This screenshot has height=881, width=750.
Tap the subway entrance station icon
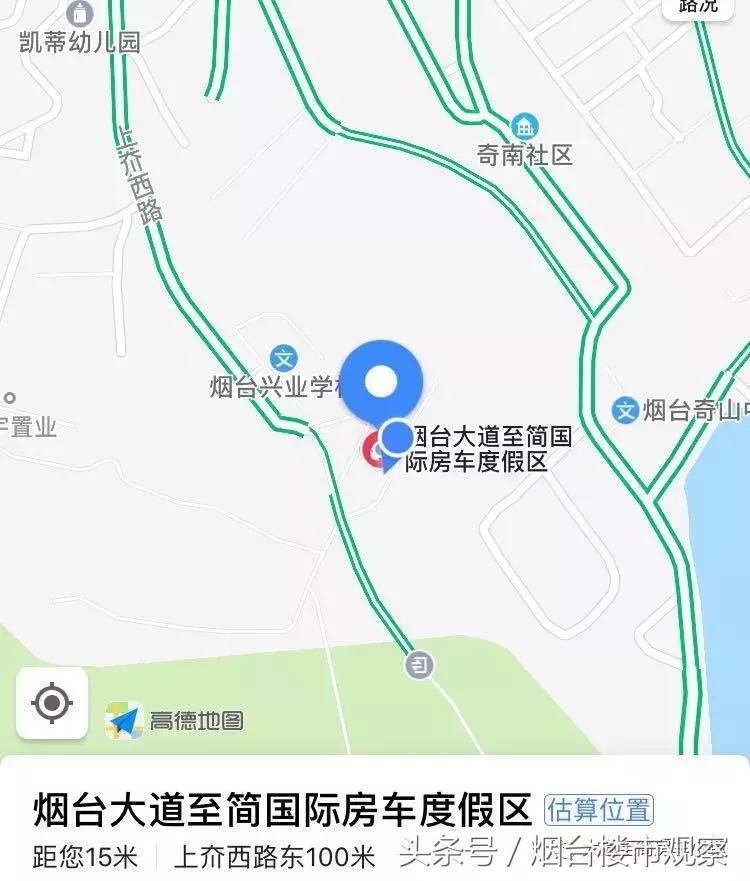pos(420,664)
